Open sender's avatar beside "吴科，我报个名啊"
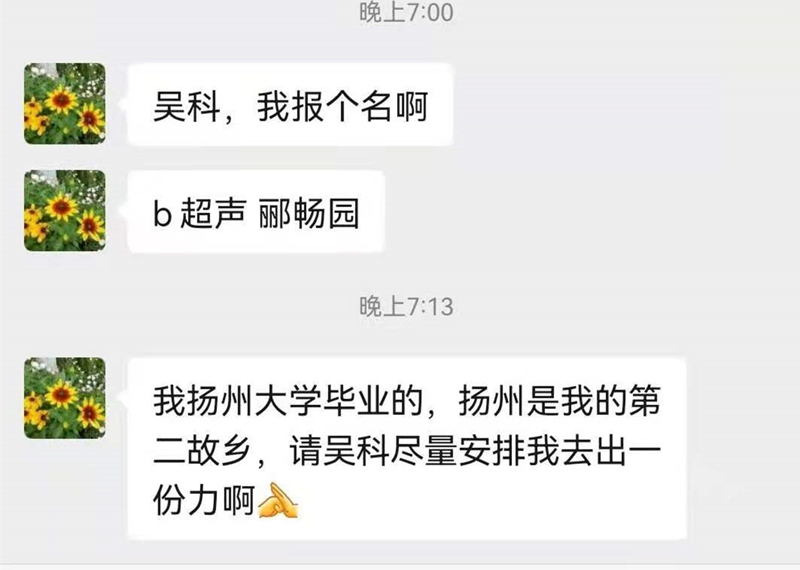 pyautogui.click(x=65, y=104)
